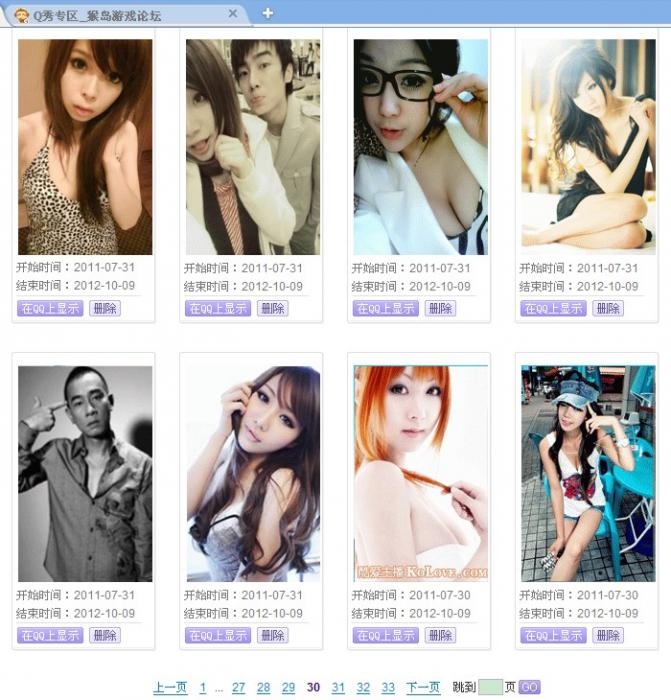Open page 31 of the list
Screen dimensions: 671x700
coord(338,688)
